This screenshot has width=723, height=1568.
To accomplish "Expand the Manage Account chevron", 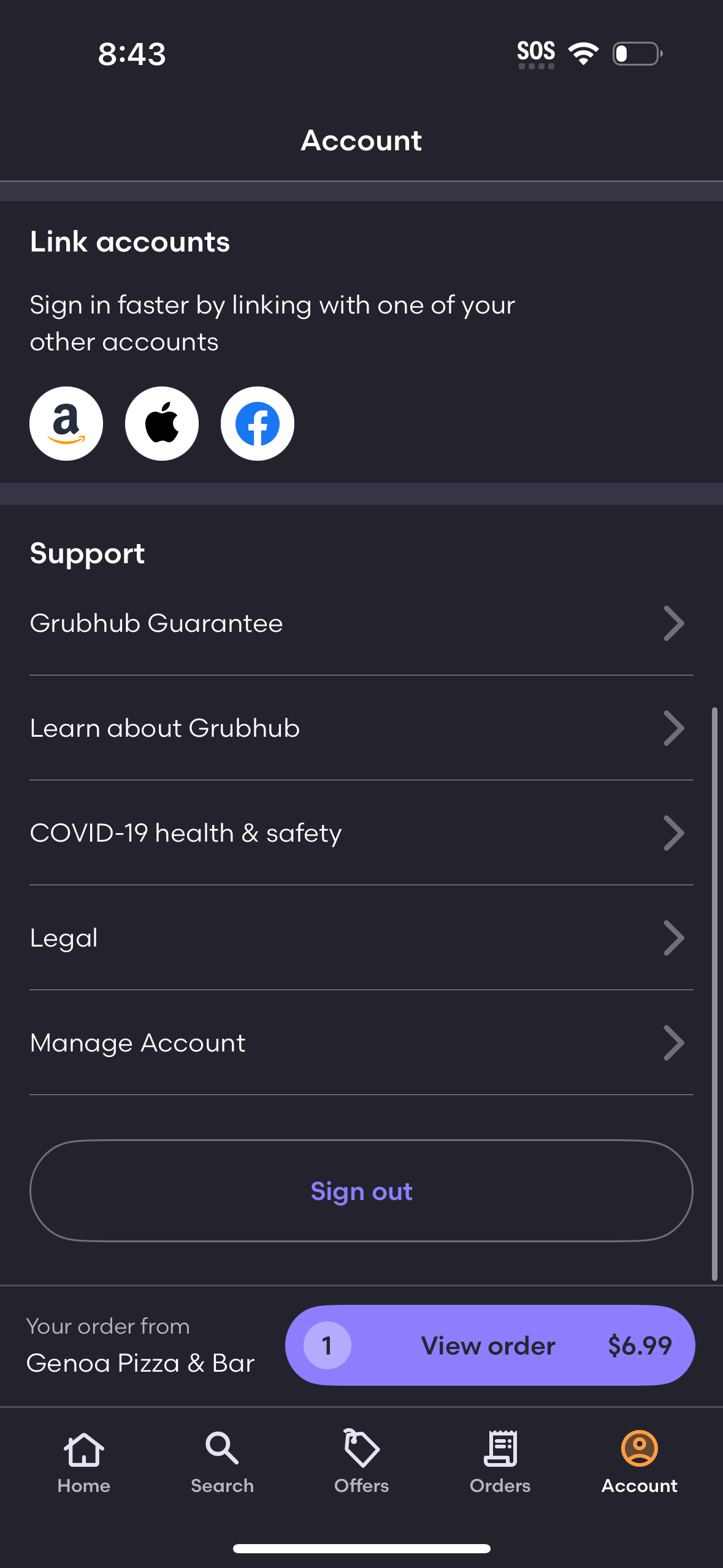I will click(x=673, y=1042).
